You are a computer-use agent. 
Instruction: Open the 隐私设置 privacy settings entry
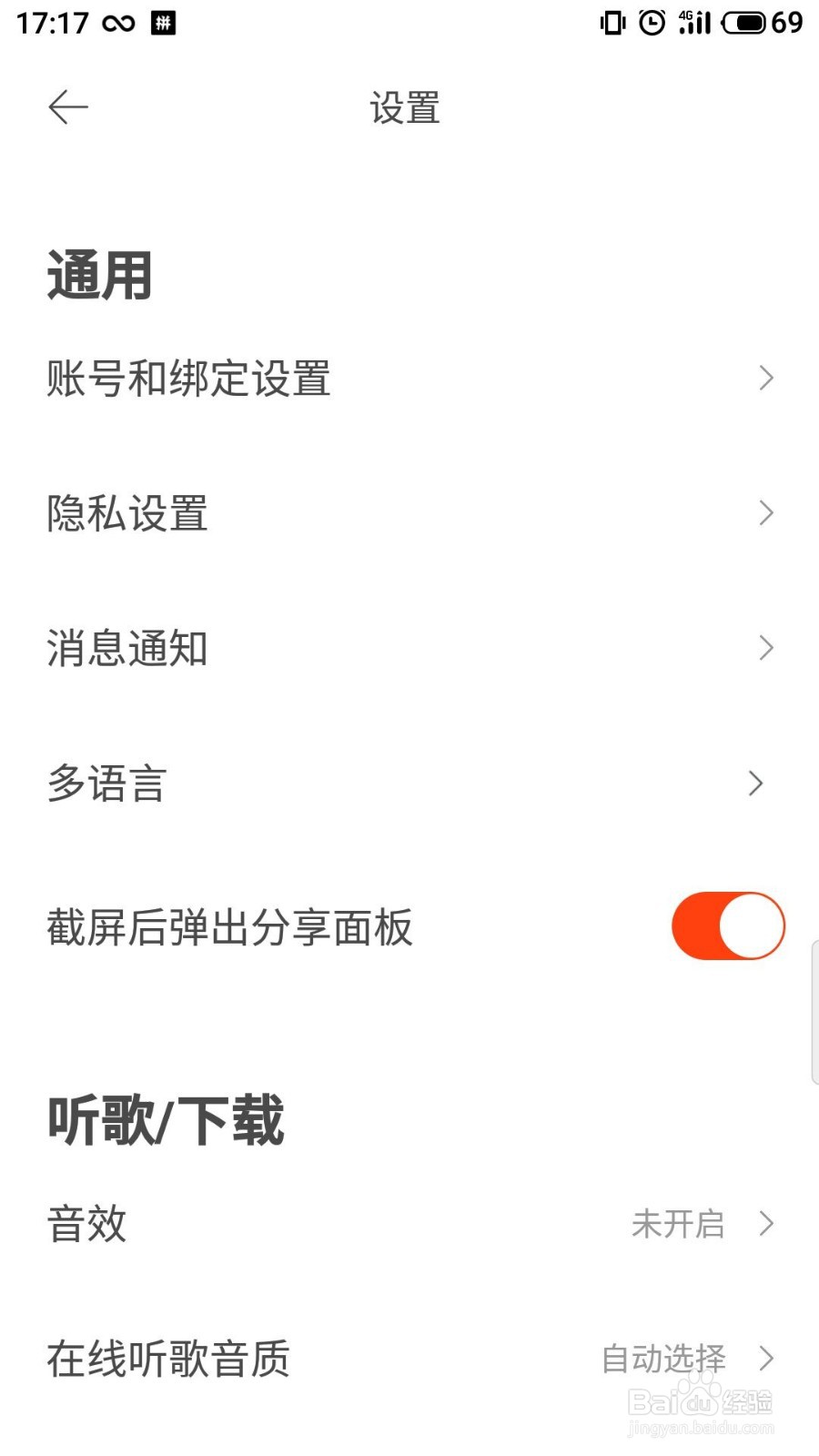pos(127,514)
